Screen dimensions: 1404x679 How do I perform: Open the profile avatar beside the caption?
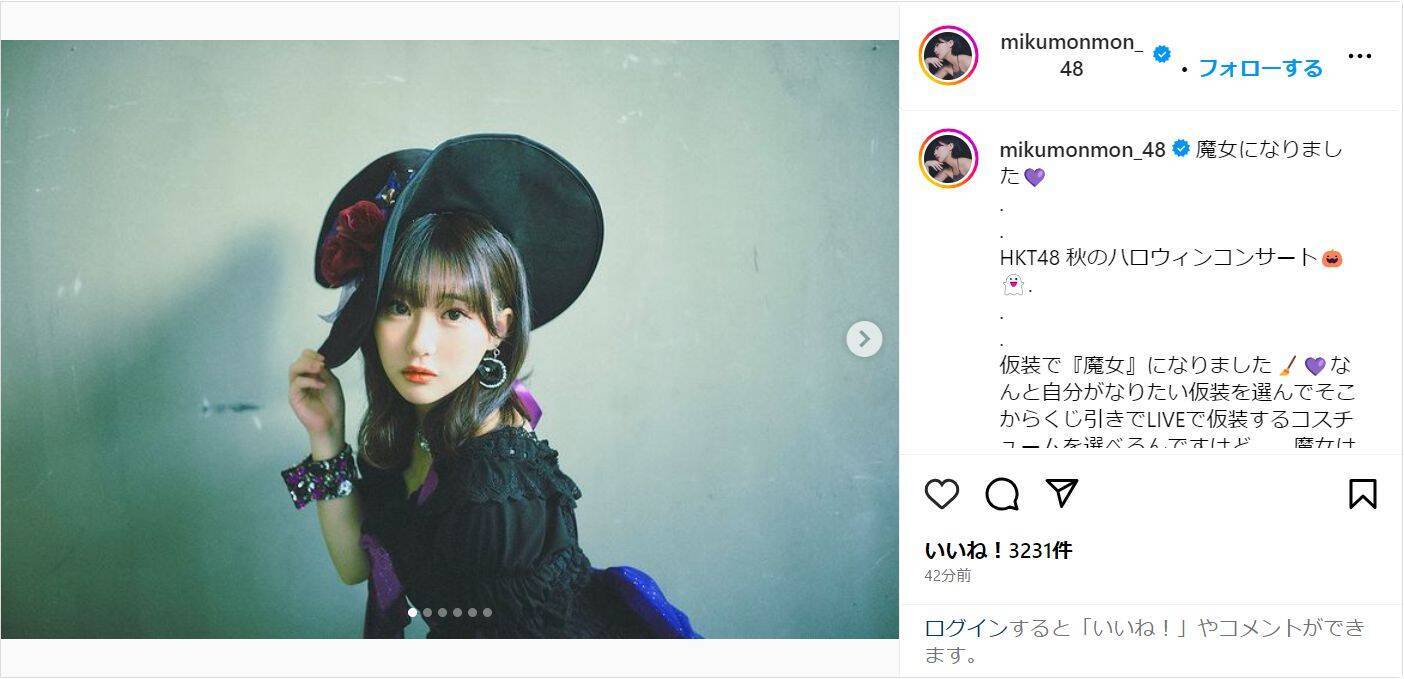948,159
